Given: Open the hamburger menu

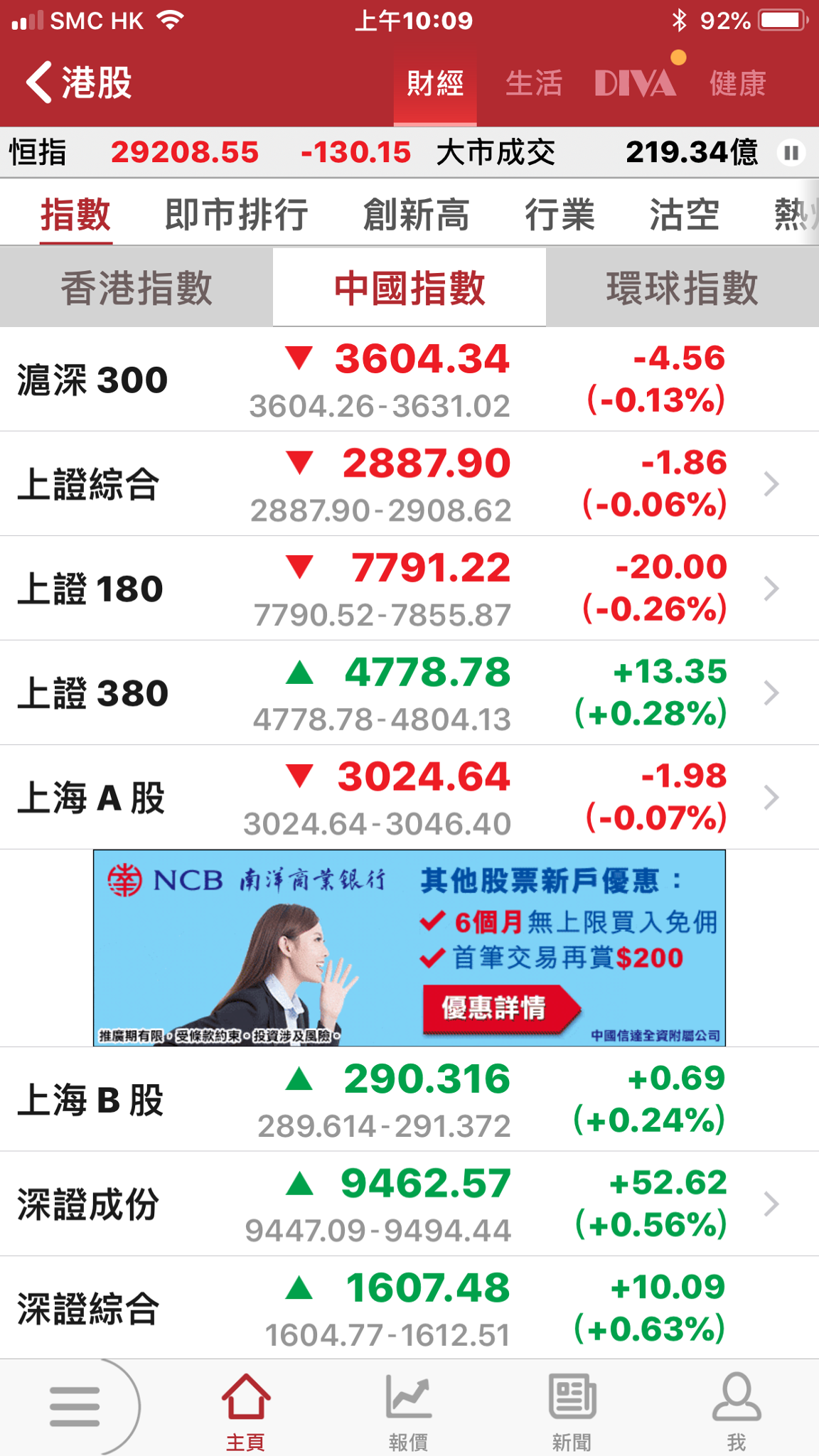Looking at the screenshot, I should [75, 1406].
